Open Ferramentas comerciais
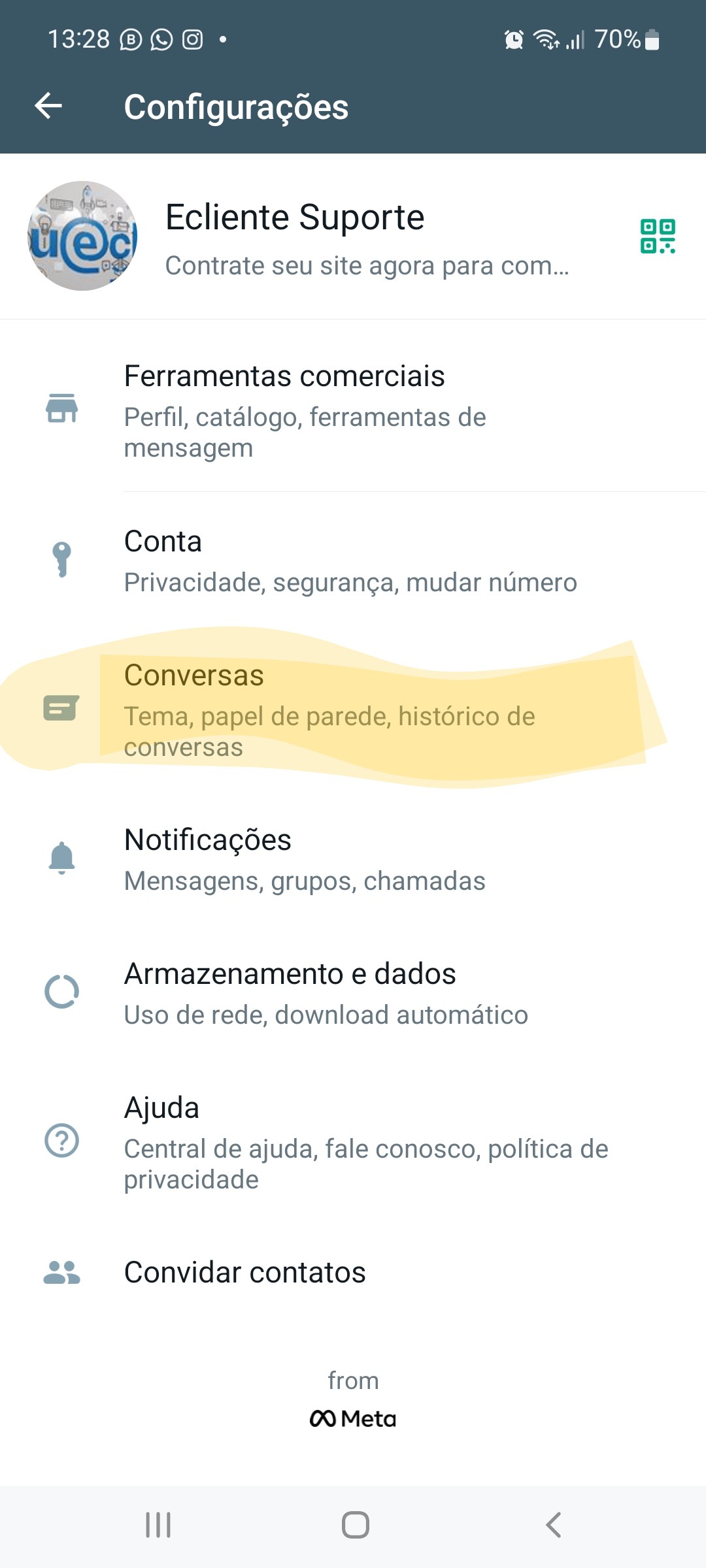Screen dimensions: 706x1568 (353, 410)
